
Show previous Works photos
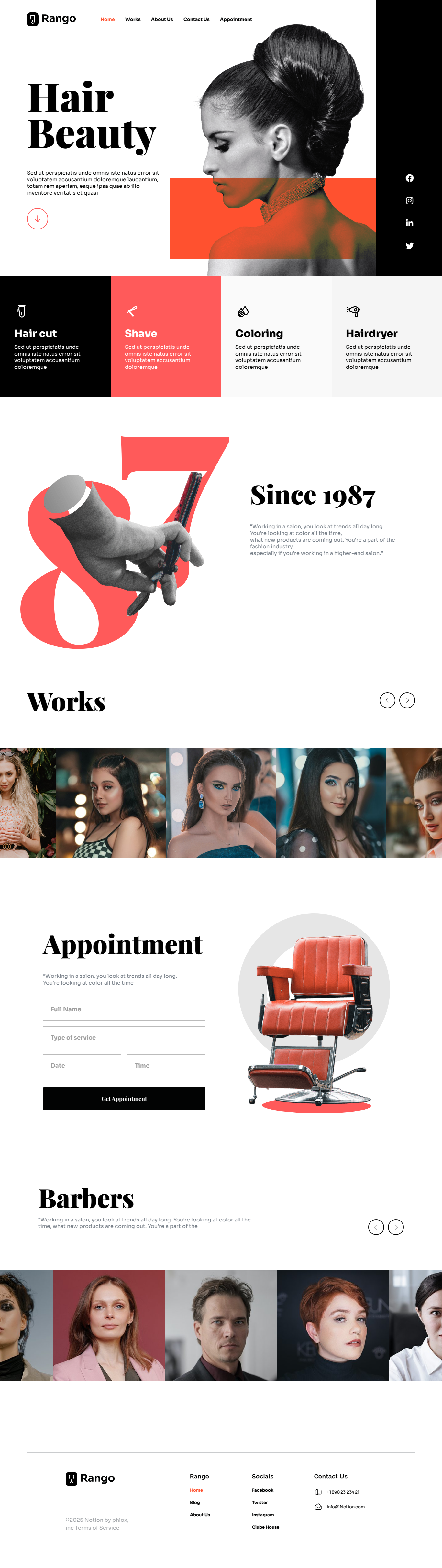click(387, 700)
